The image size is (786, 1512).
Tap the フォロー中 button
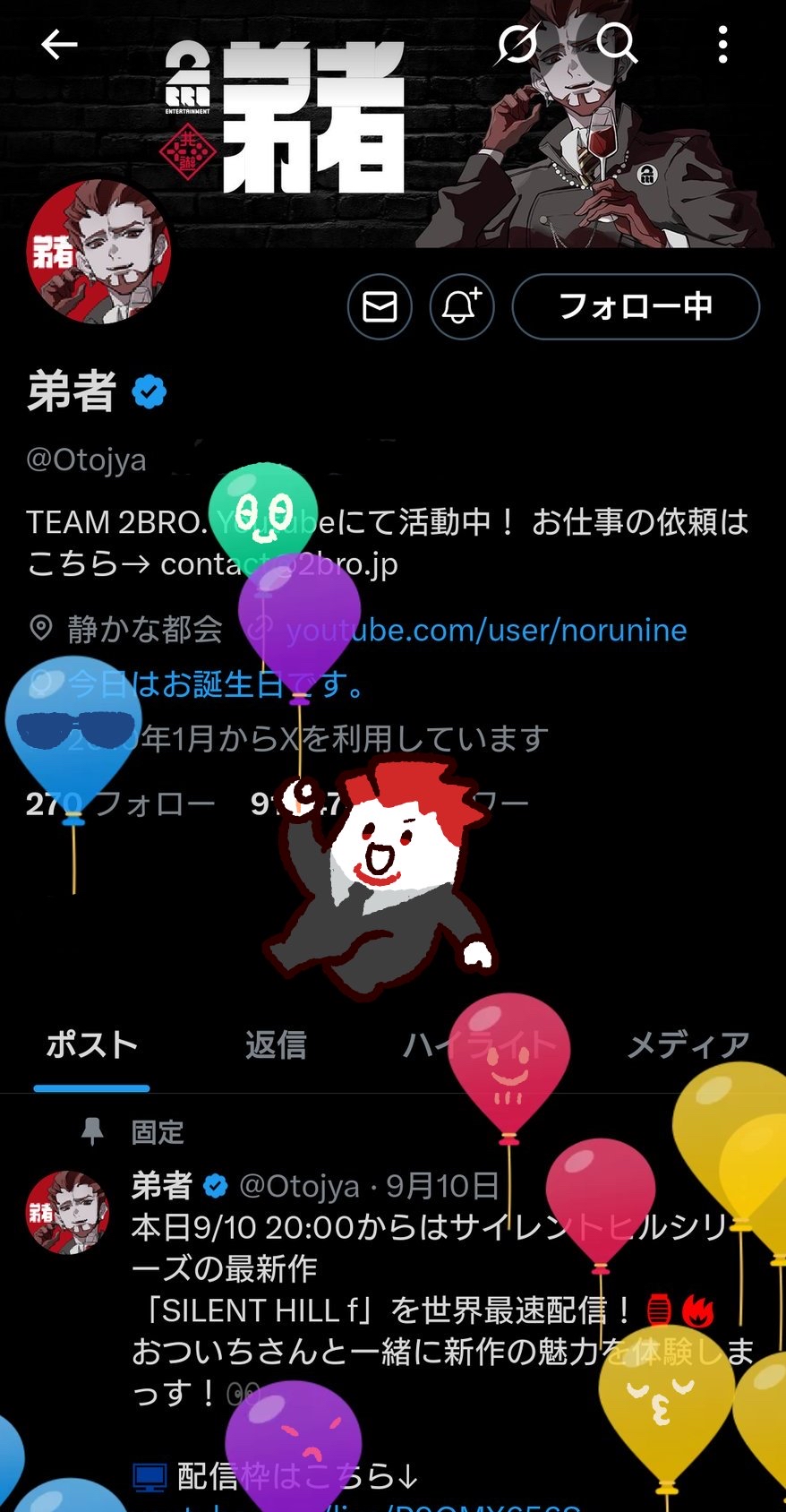point(635,307)
